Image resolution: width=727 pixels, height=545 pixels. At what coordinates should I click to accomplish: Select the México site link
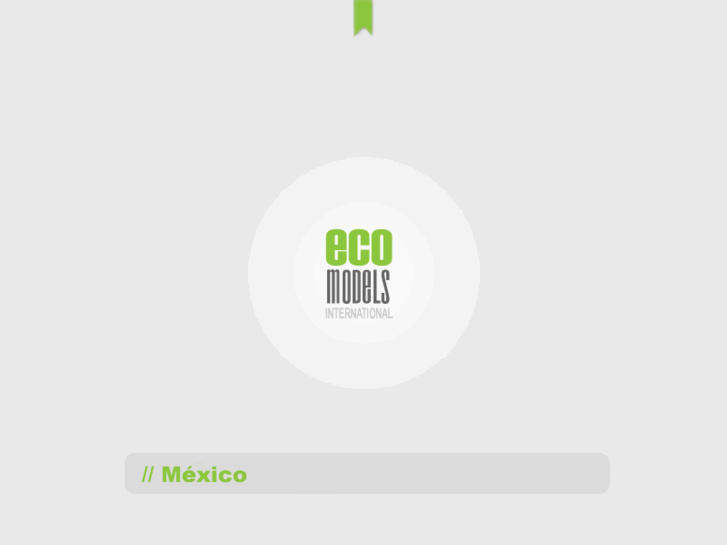click(x=203, y=474)
